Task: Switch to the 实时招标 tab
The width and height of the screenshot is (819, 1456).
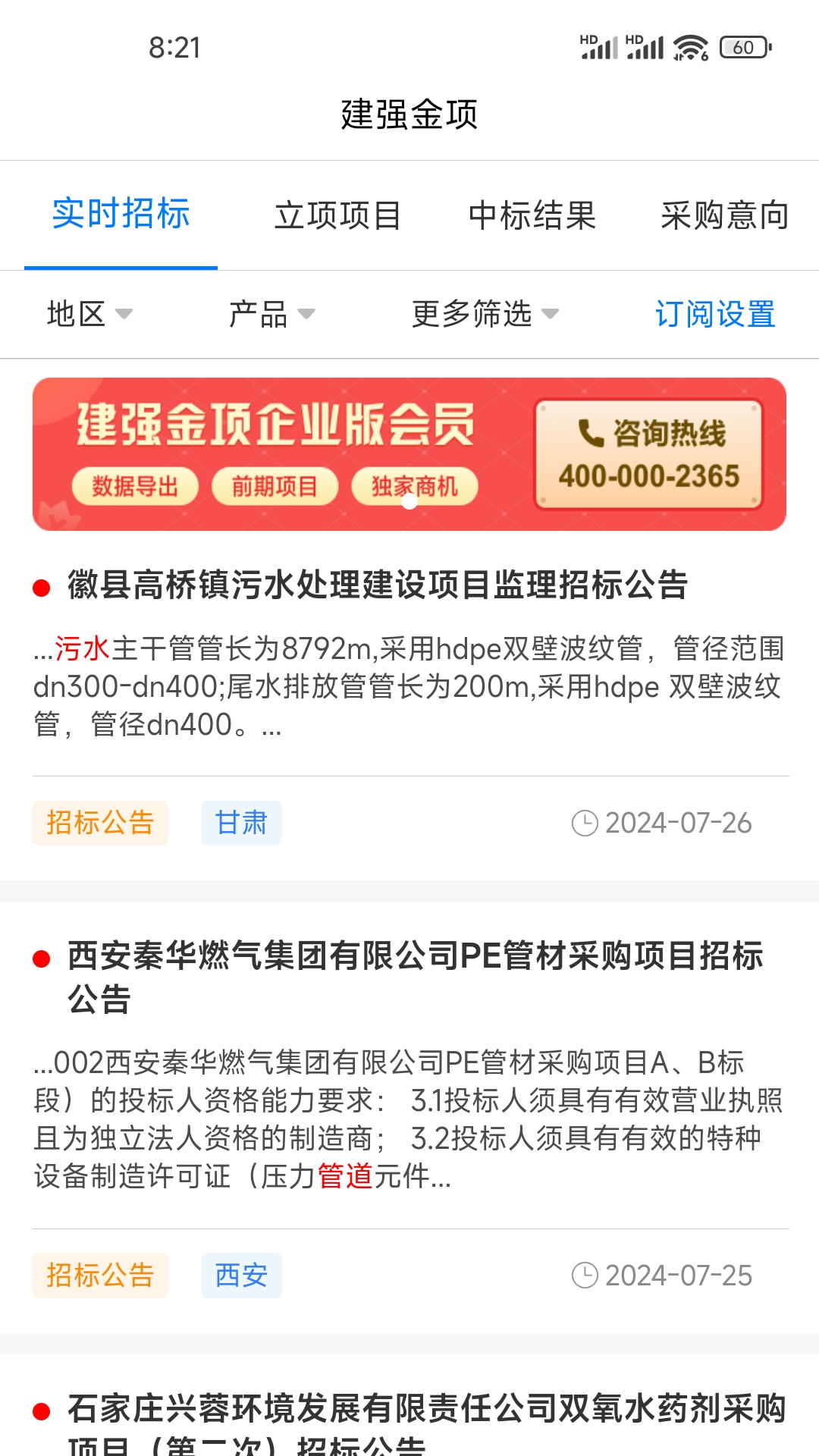Action: [121, 215]
